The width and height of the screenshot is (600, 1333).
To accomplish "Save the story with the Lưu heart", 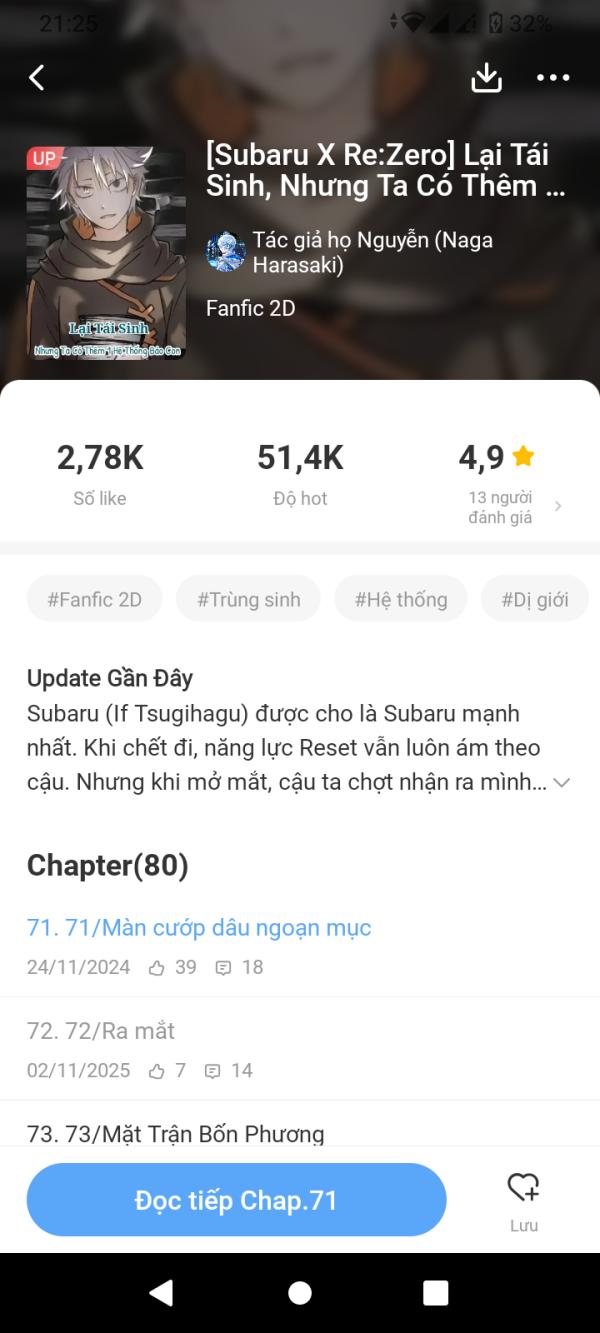I will tap(523, 1198).
